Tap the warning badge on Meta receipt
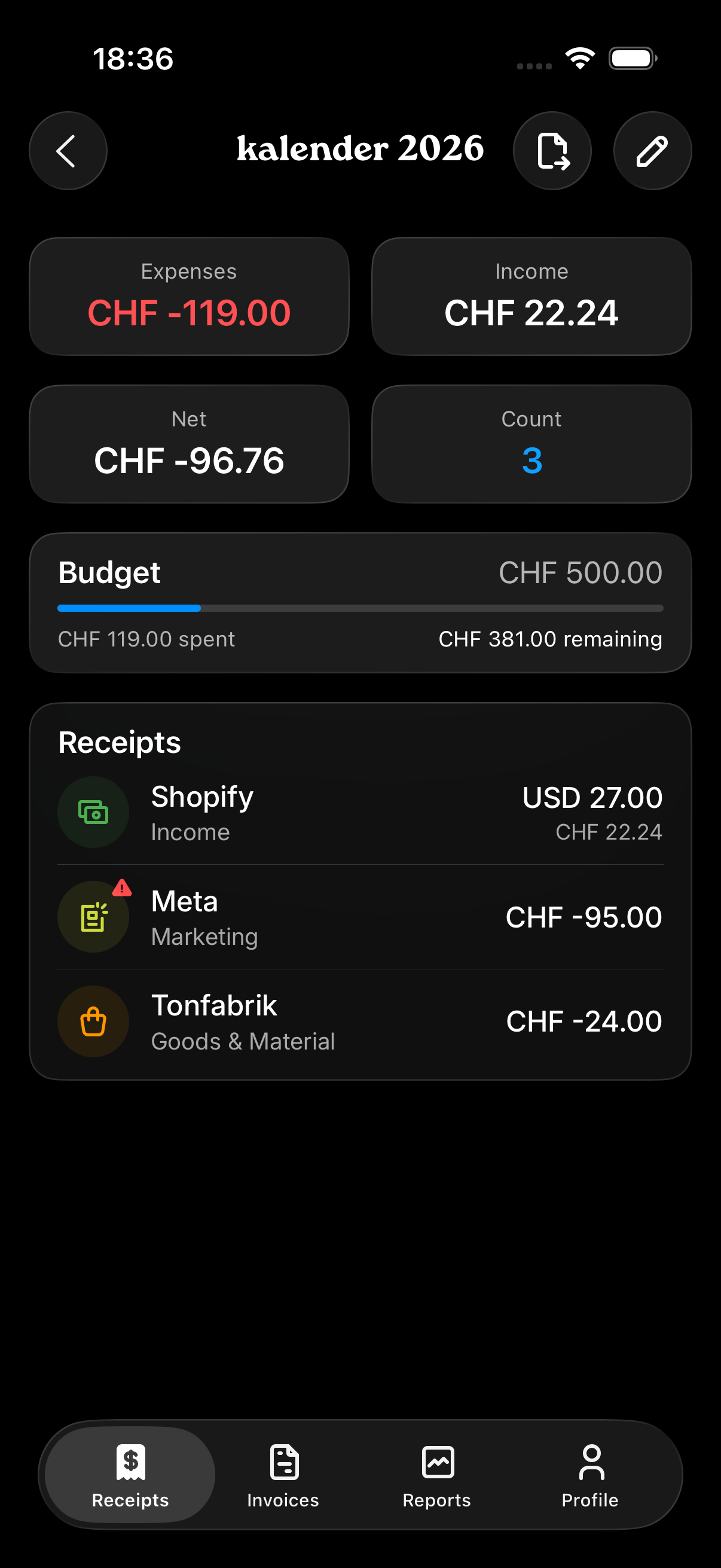 (122, 888)
